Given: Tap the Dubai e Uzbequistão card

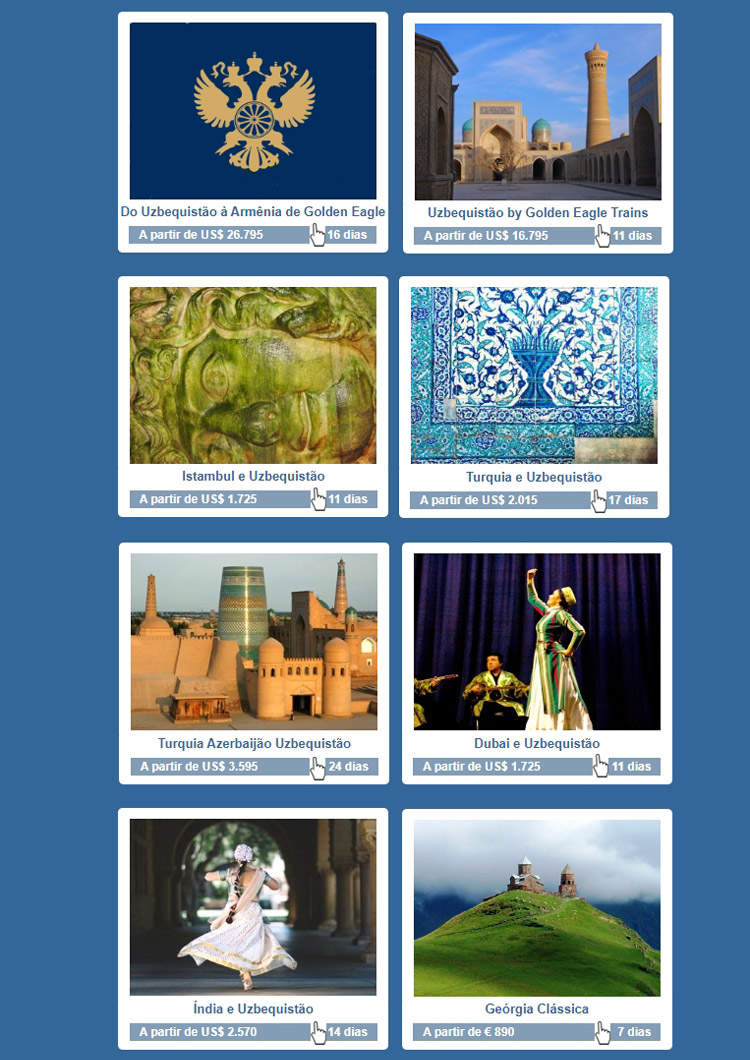Looking at the screenshot, I should coord(537,743).
